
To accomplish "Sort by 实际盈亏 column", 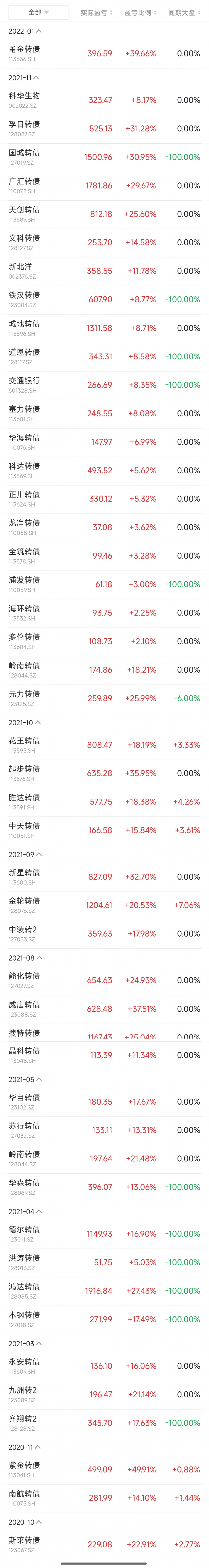I will click(96, 12).
